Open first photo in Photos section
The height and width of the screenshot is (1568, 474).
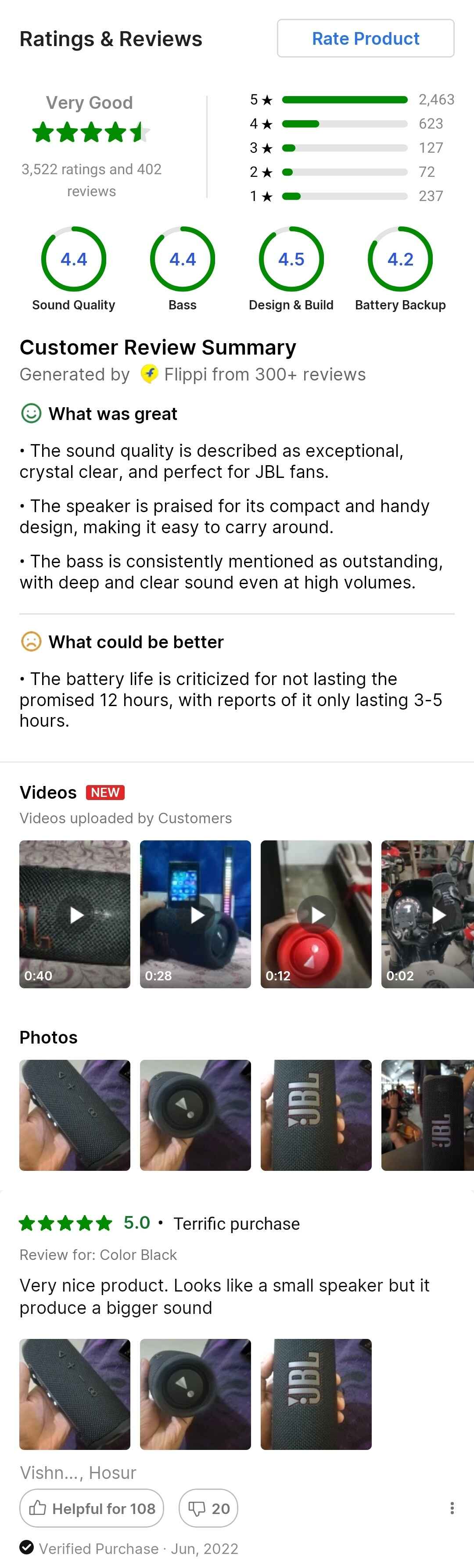pyautogui.click(x=75, y=1115)
